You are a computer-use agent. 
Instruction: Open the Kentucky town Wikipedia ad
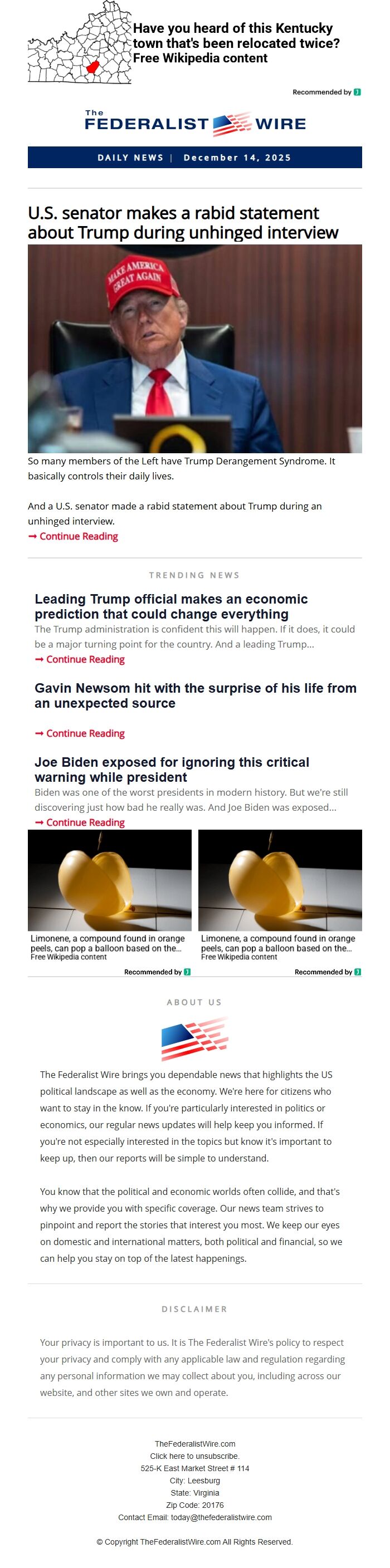[236, 43]
